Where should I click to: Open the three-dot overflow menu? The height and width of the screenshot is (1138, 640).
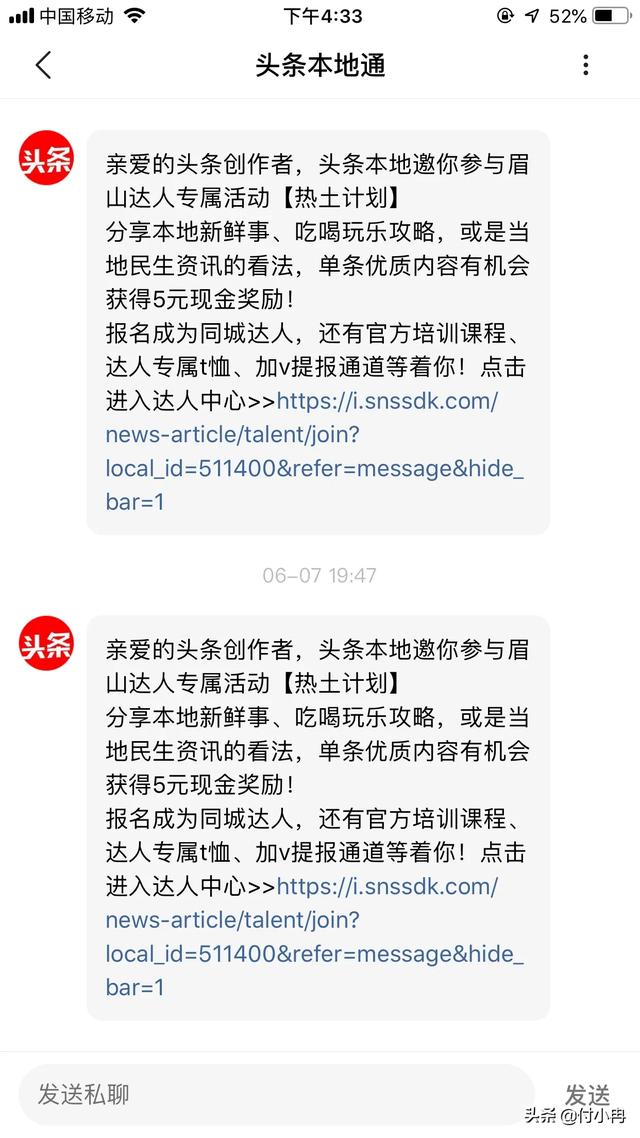pyautogui.click(x=585, y=66)
